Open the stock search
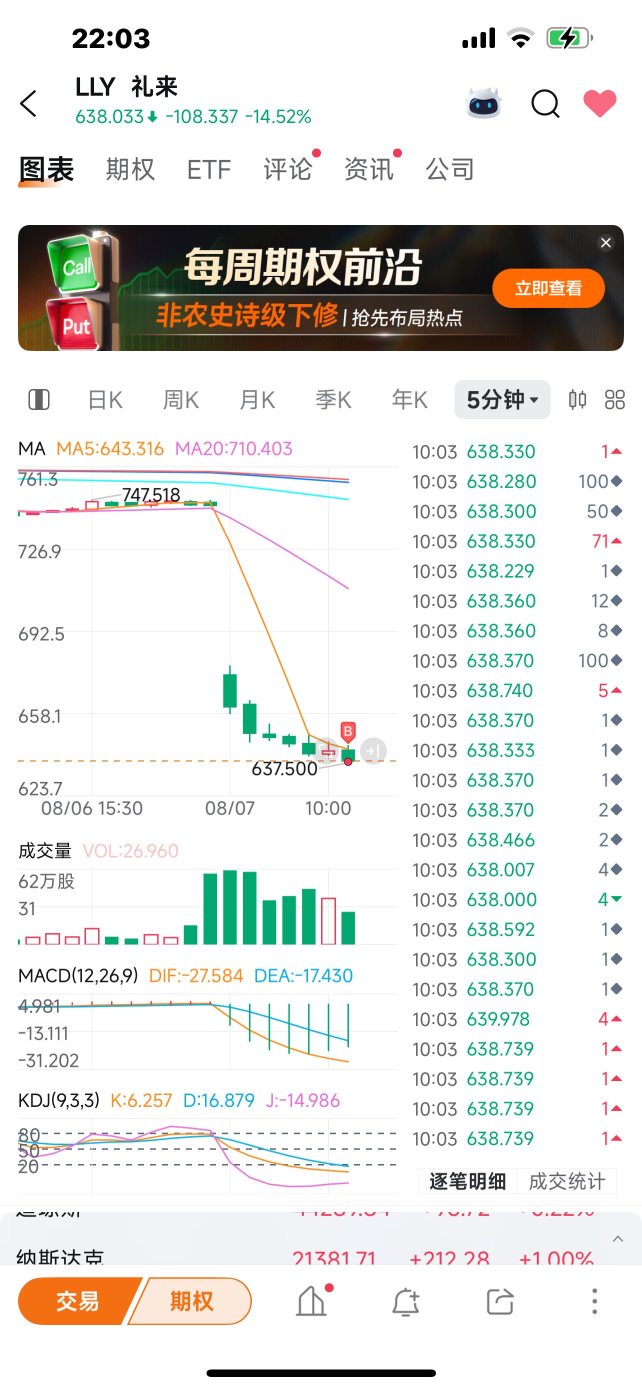 tap(545, 103)
